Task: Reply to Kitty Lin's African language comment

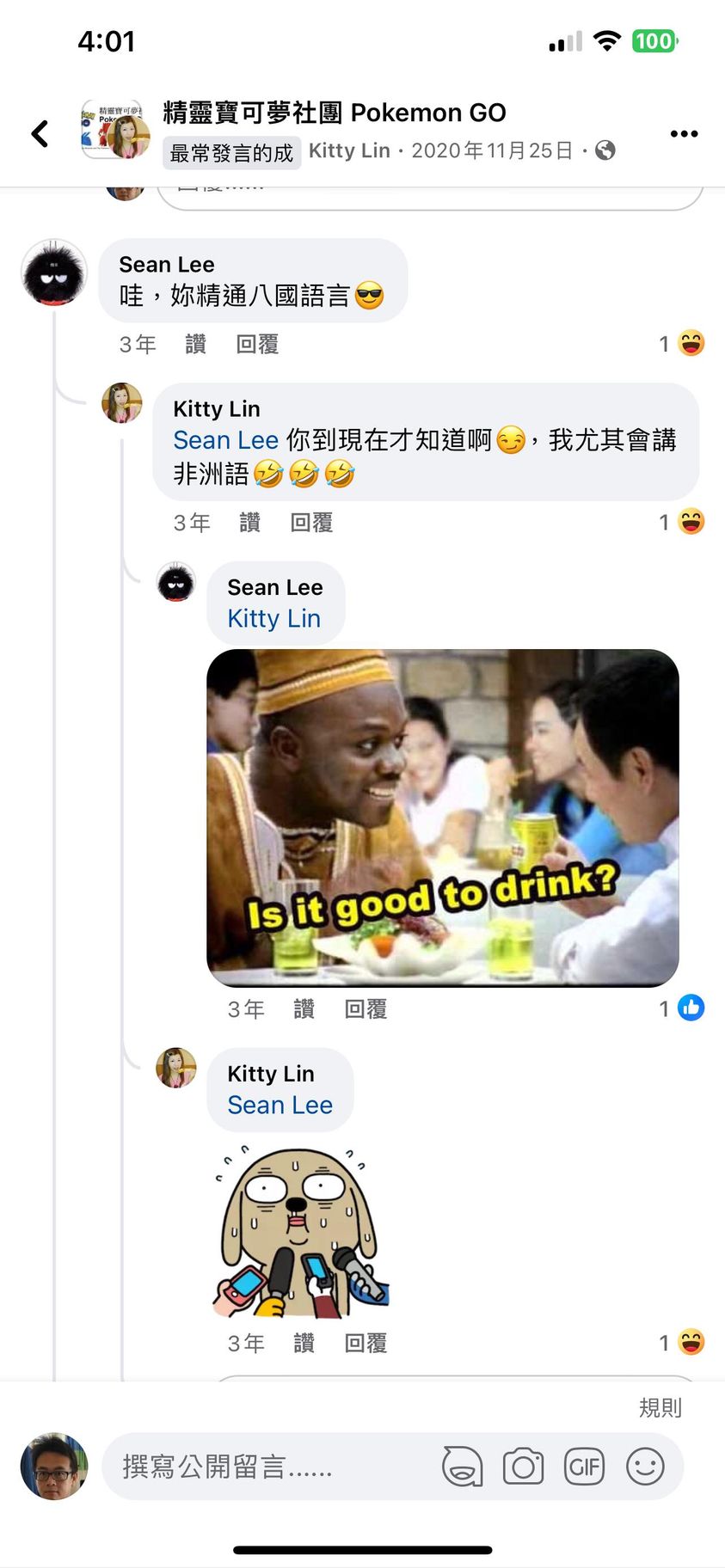Action: coord(311,523)
